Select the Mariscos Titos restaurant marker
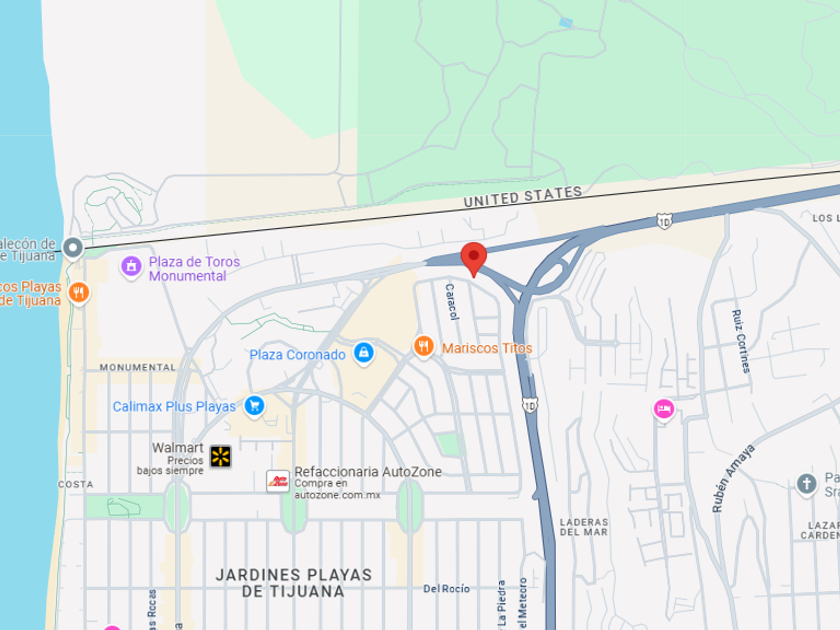840x630 pixels. tap(424, 346)
